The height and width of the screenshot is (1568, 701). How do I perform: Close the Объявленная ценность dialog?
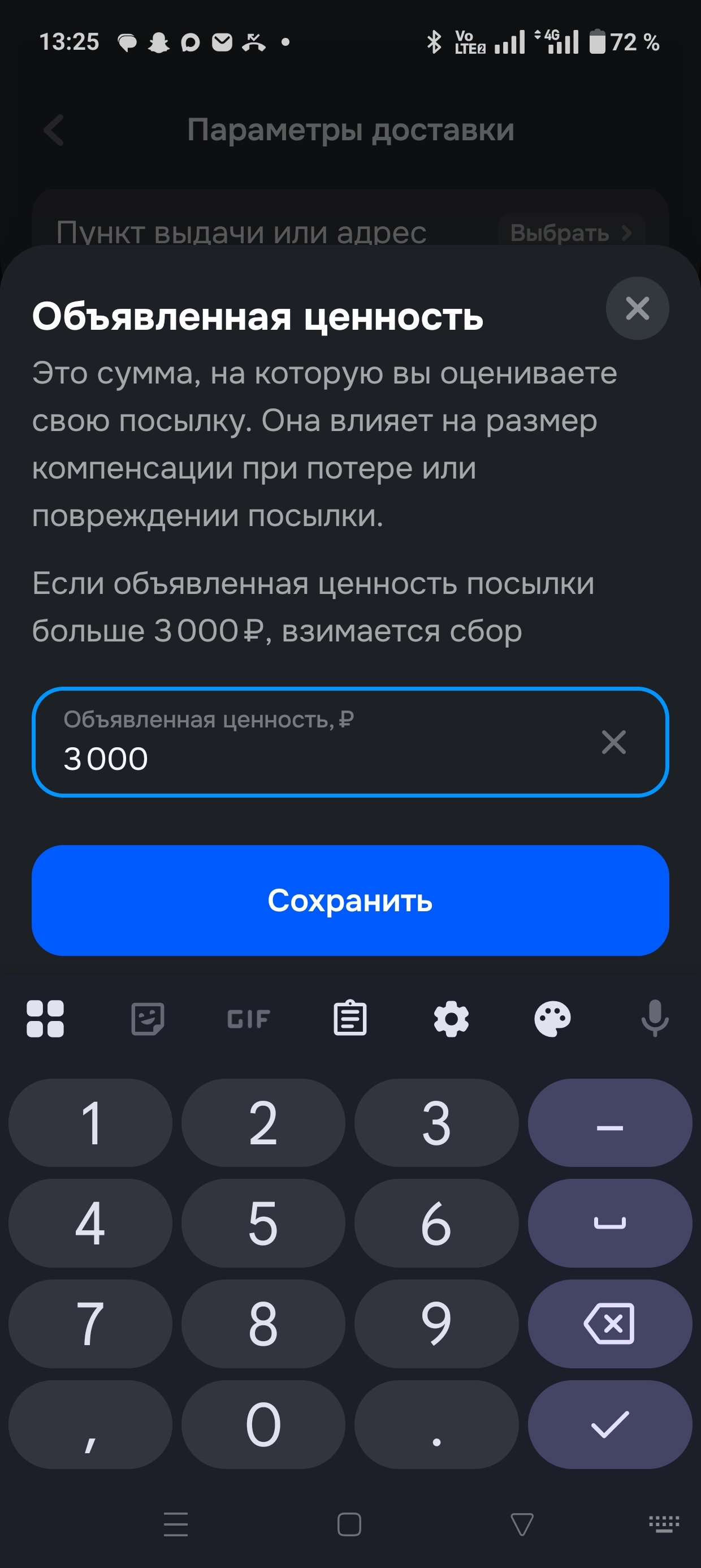click(637, 308)
